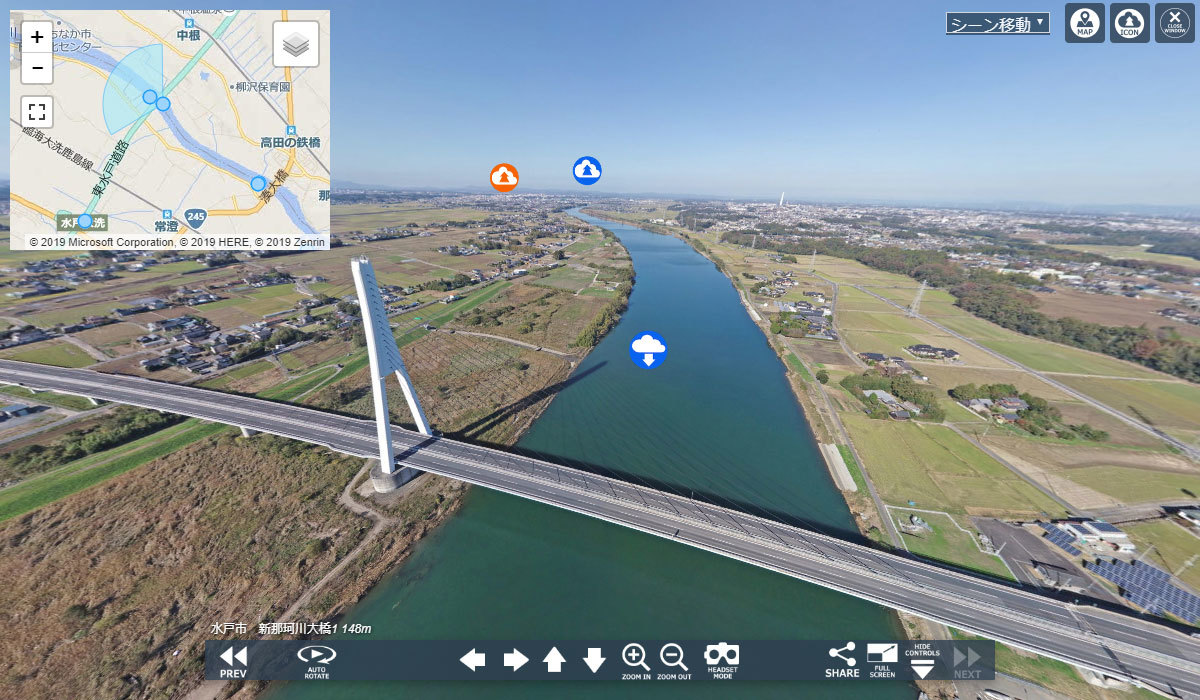This screenshot has width=1200, height=700.
Task: Hide the toolbar controls
Action: click(x=922, y=660)
